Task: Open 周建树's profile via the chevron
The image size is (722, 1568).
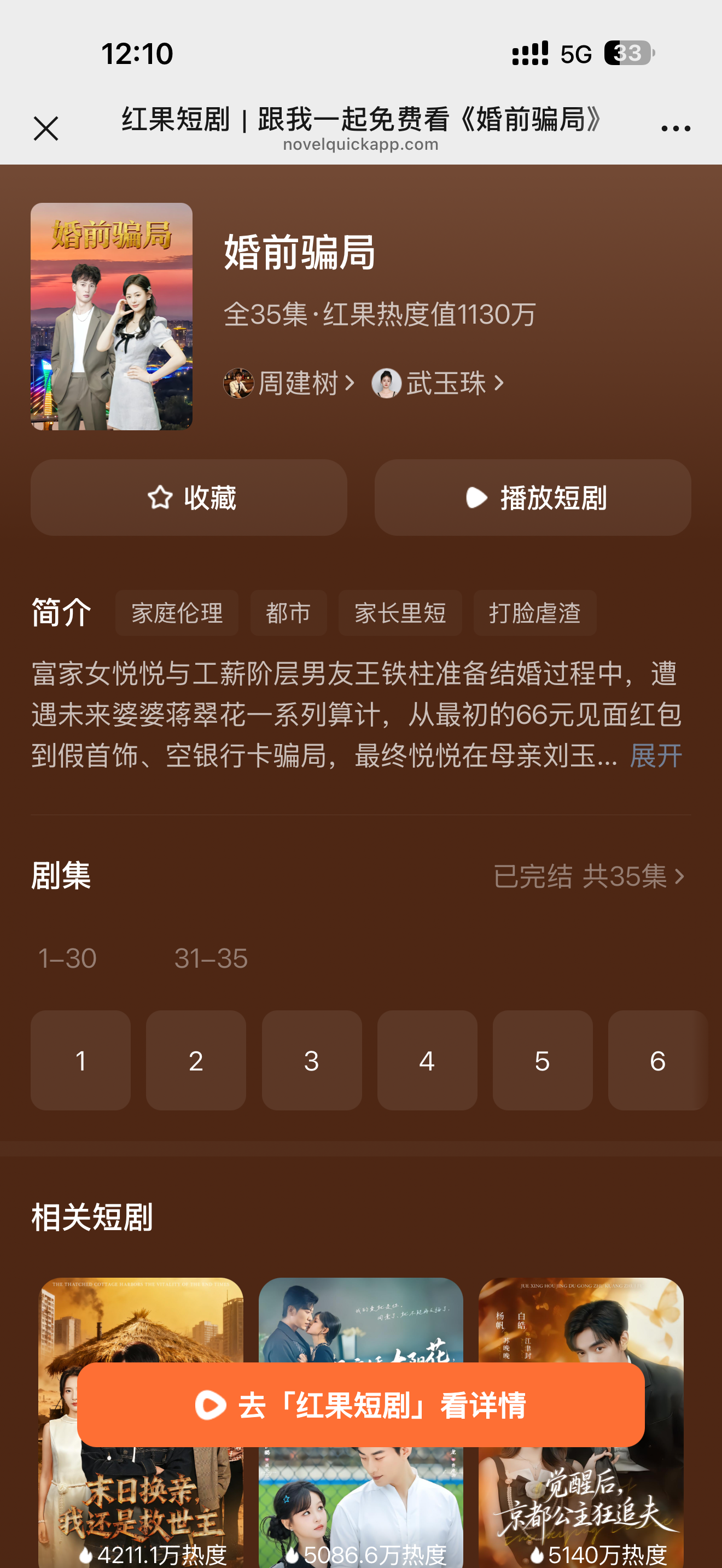Action: pos(350,383)
